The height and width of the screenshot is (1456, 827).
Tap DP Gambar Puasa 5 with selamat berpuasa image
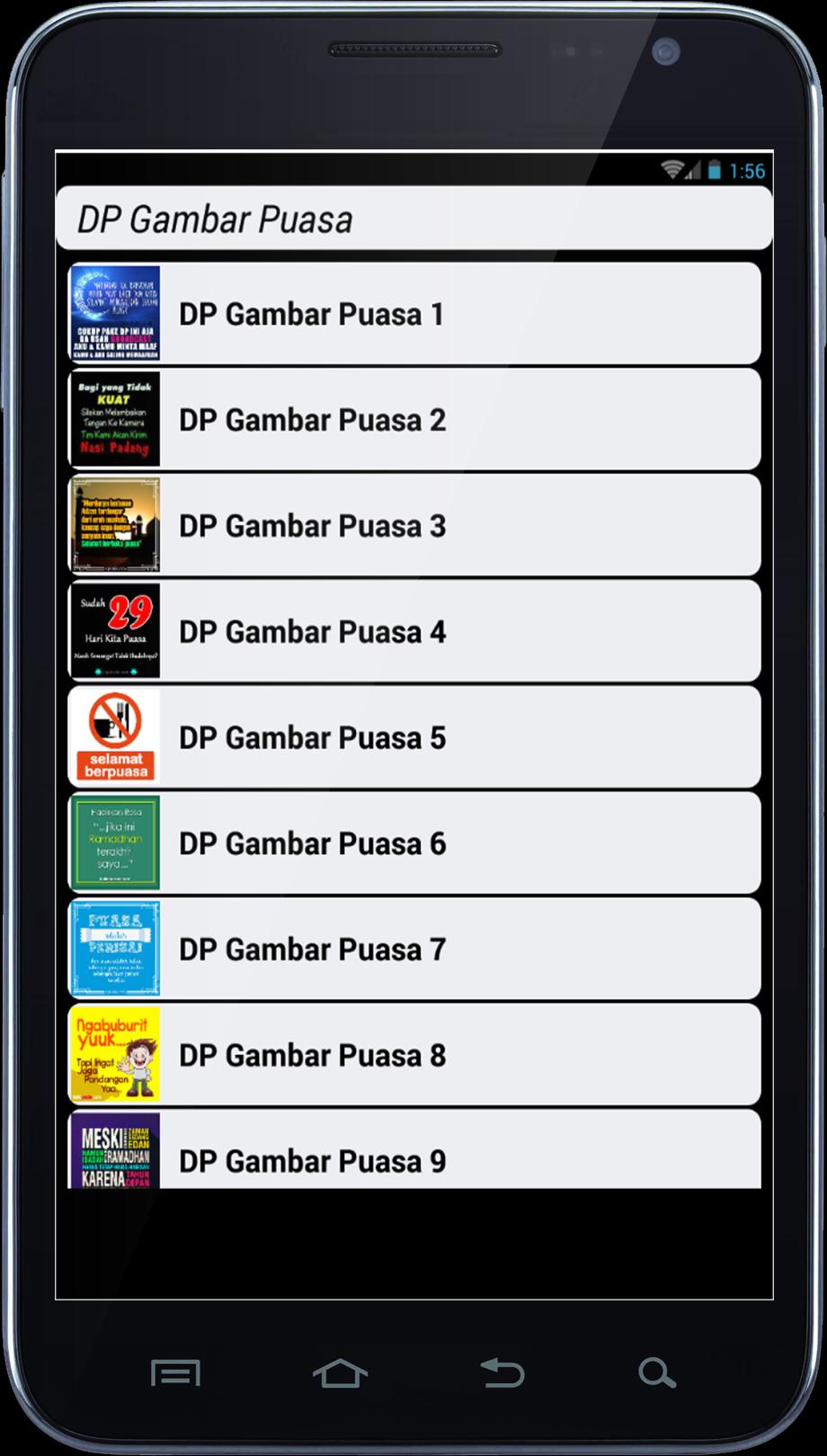tap(413, 737)
